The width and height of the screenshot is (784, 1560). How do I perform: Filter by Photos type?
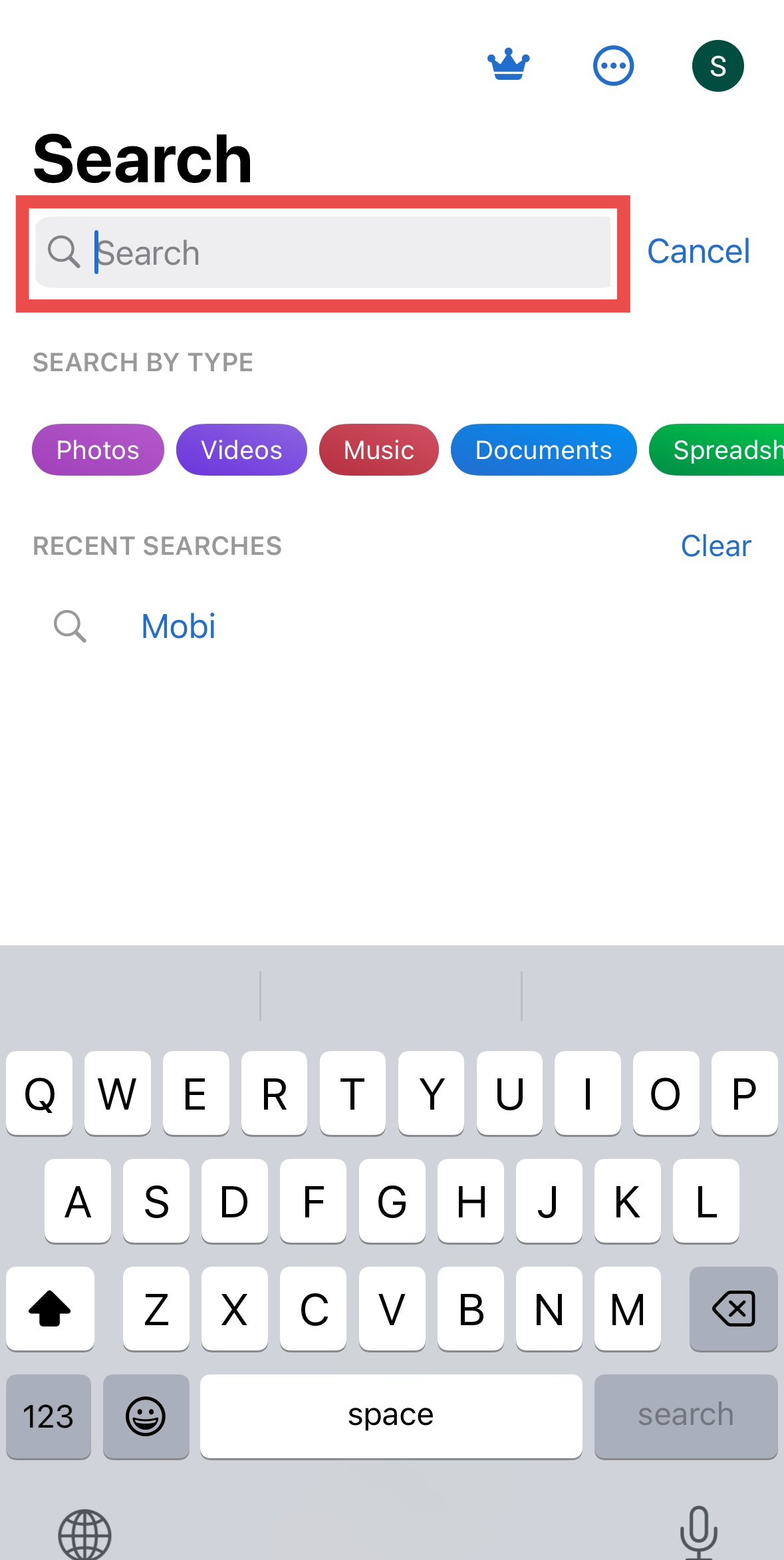point(98,450)
